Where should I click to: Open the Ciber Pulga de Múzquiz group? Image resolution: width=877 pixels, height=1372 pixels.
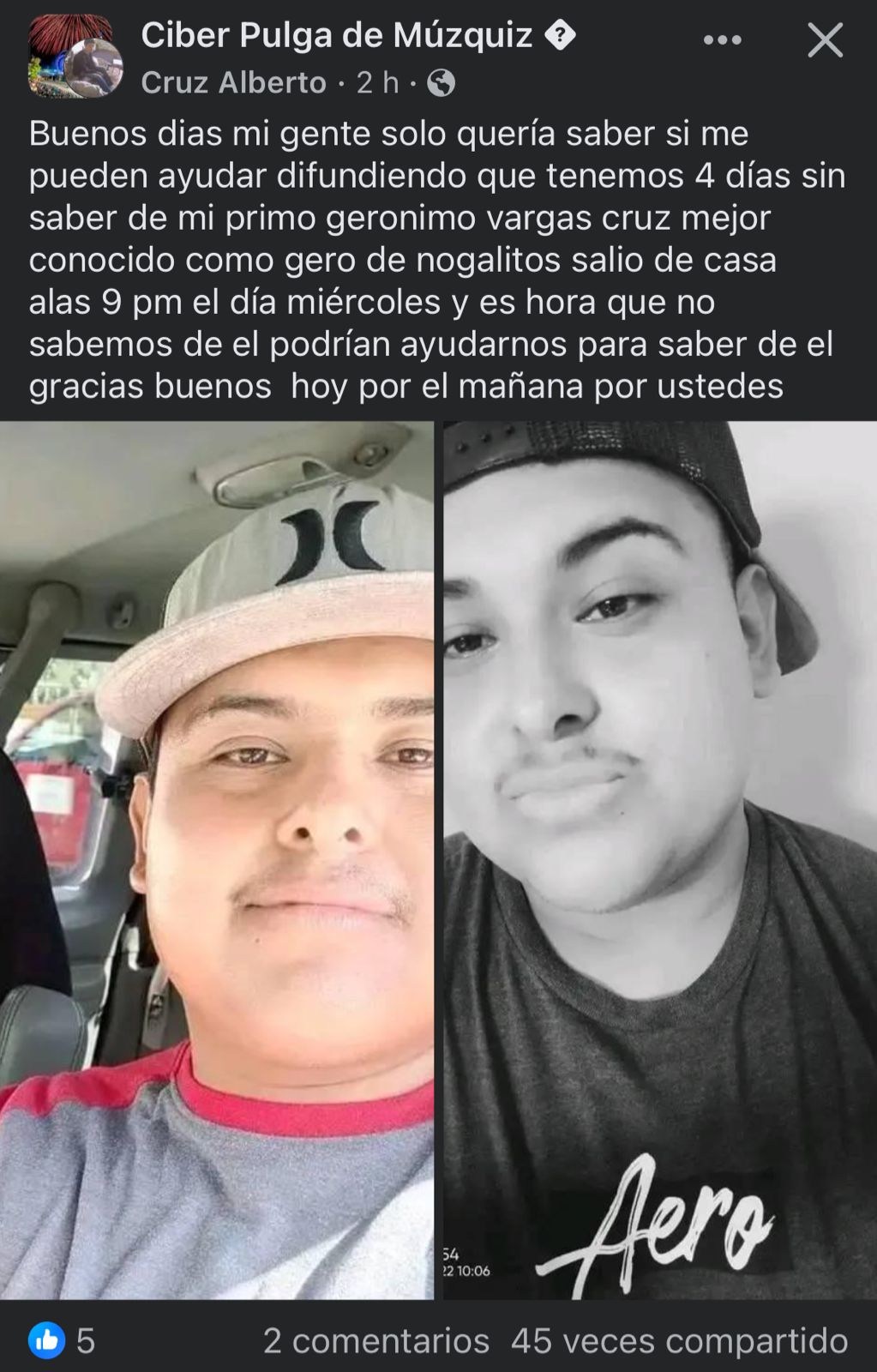(336, 36)
